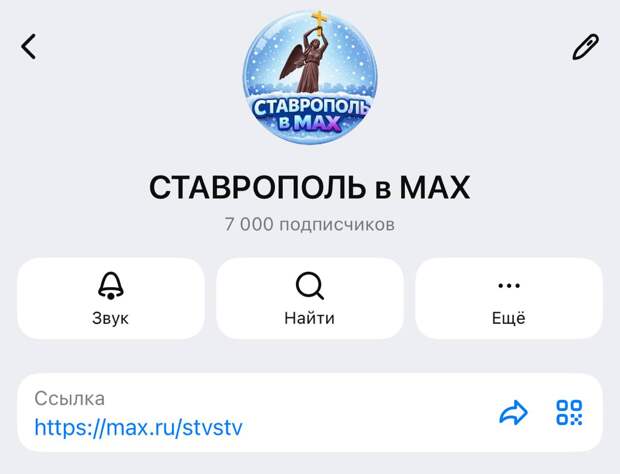Open the Ещё more options button
Viewport: 620px width, 474px height.
coord(508,298)
